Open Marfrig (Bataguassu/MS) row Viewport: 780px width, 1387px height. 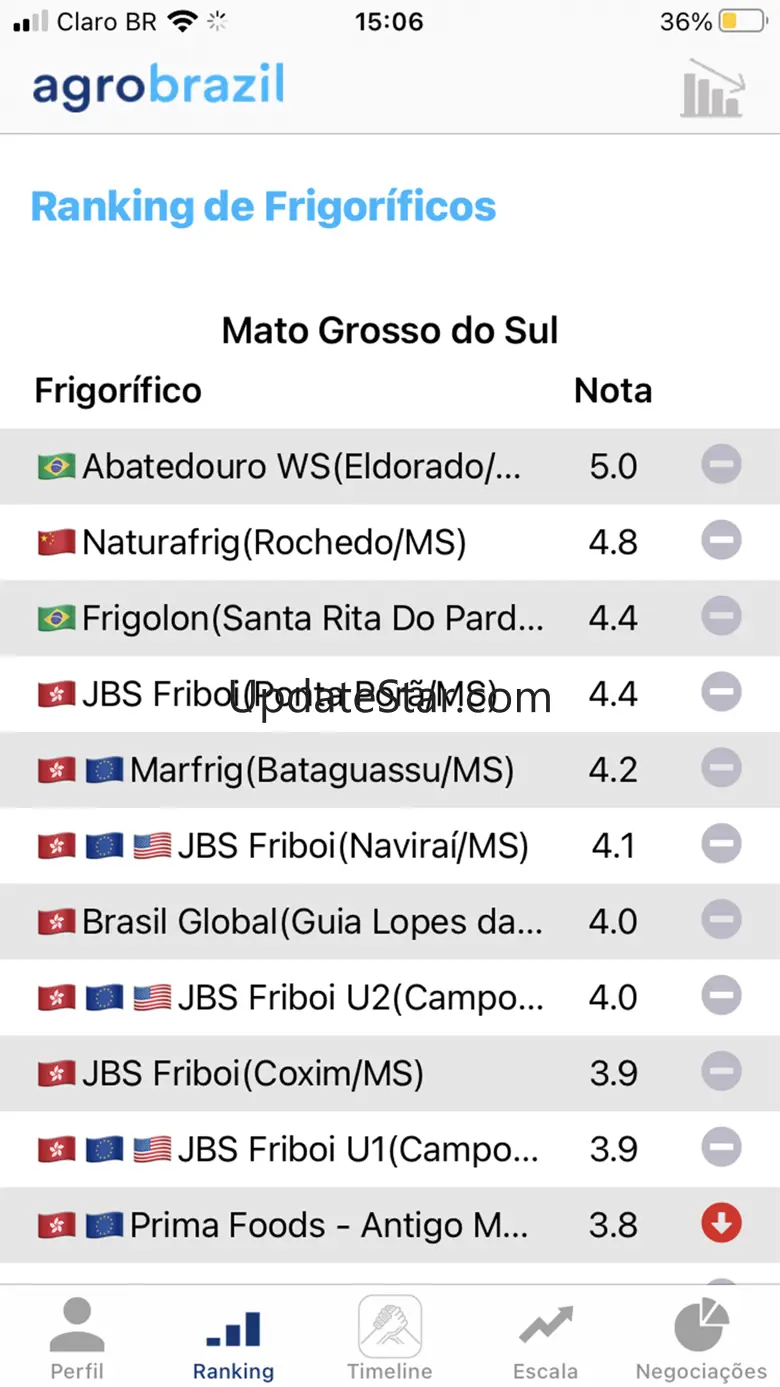coord(321,770)
